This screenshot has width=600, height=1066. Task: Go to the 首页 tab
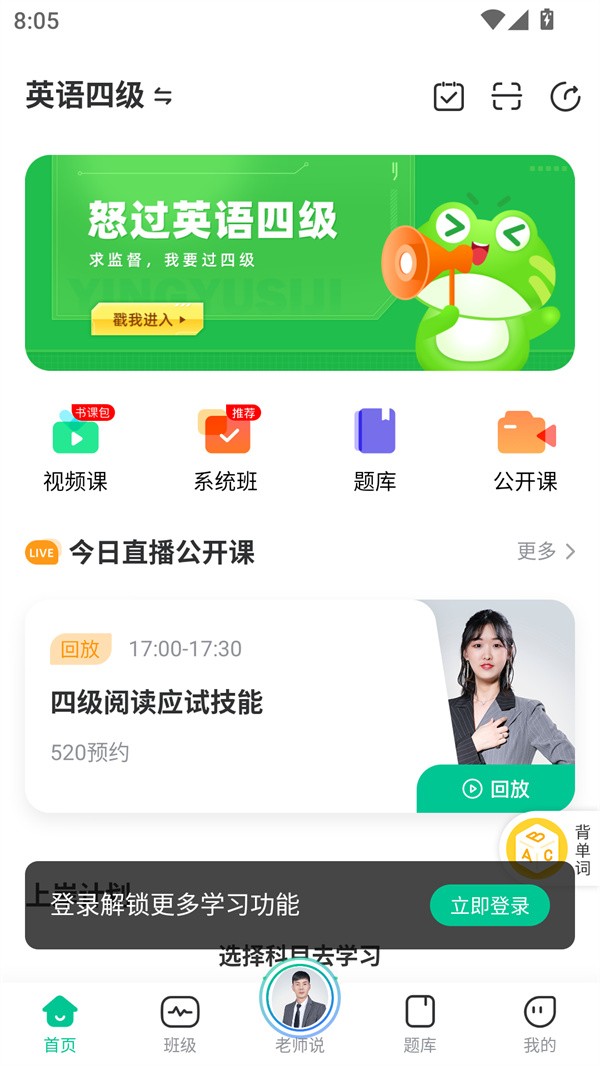click(x=60, y=1024)
